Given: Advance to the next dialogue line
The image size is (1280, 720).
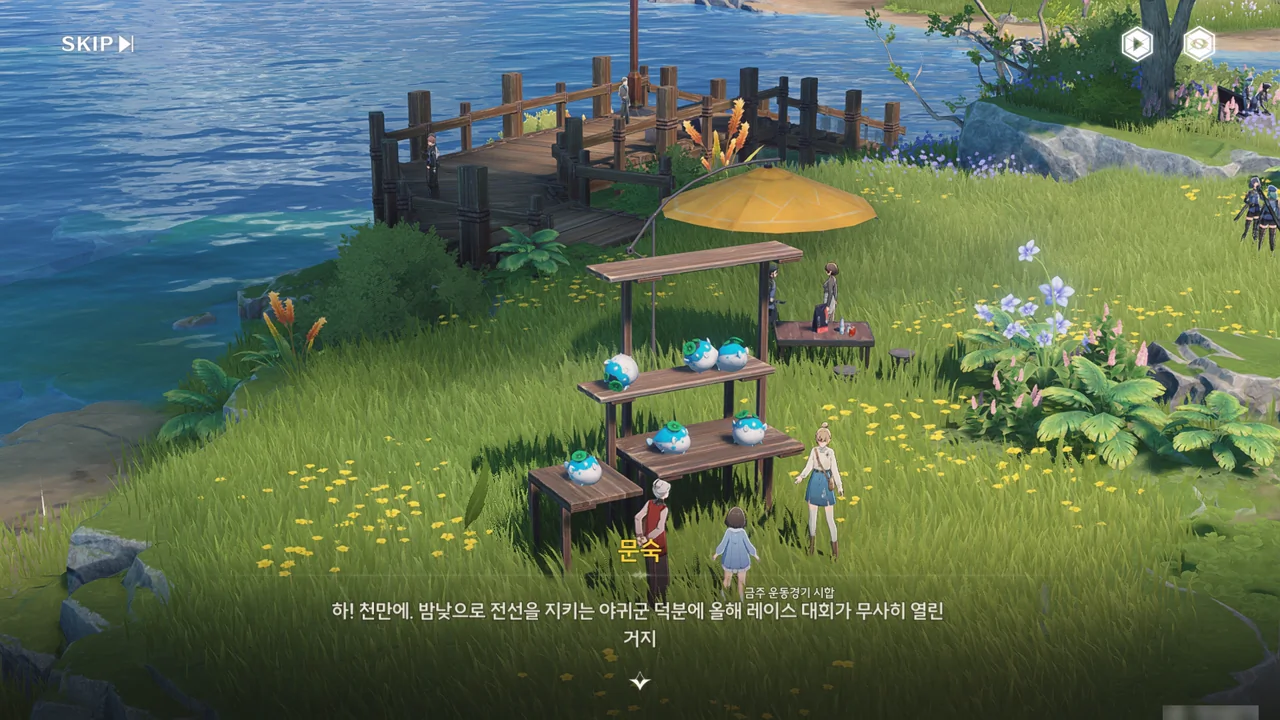Looking at the screenshot, I should tap(640, 682).
